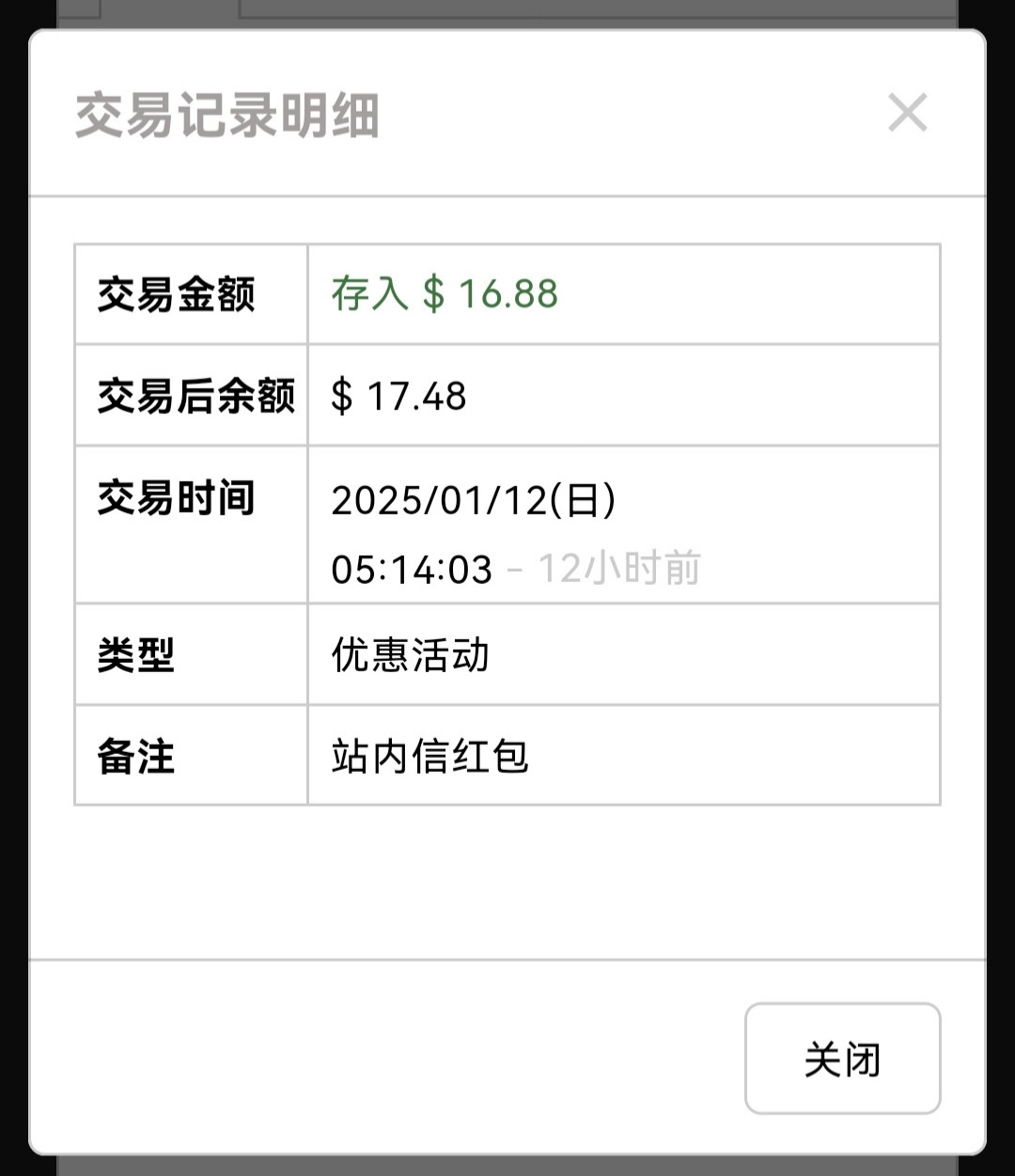
Task: Dismiss the dialog with the X icon
Action: (x=908, y=114)
